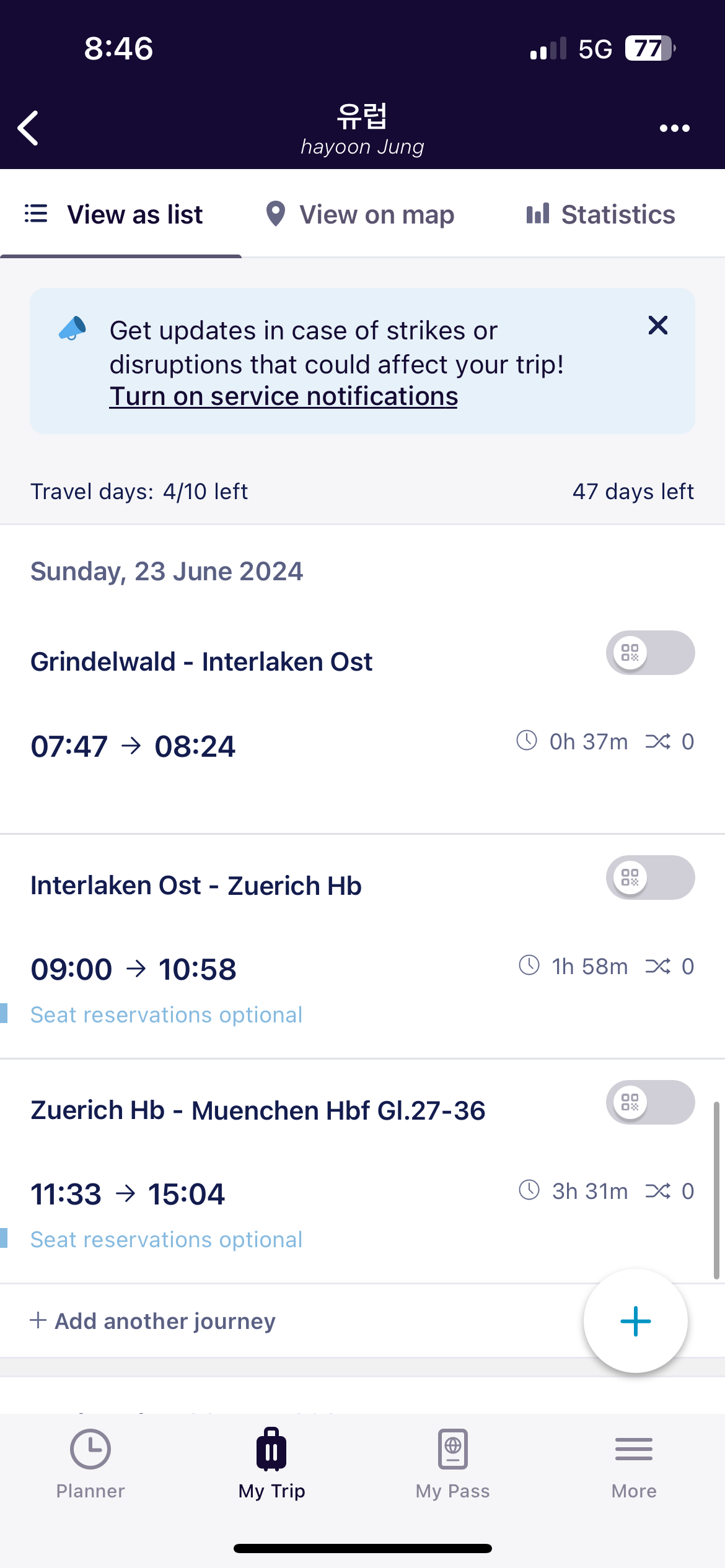725x1568 pixels.
Task: View Interlaken Ost - Zuerich Hb journey details
Action: click(x=196, y=886)
